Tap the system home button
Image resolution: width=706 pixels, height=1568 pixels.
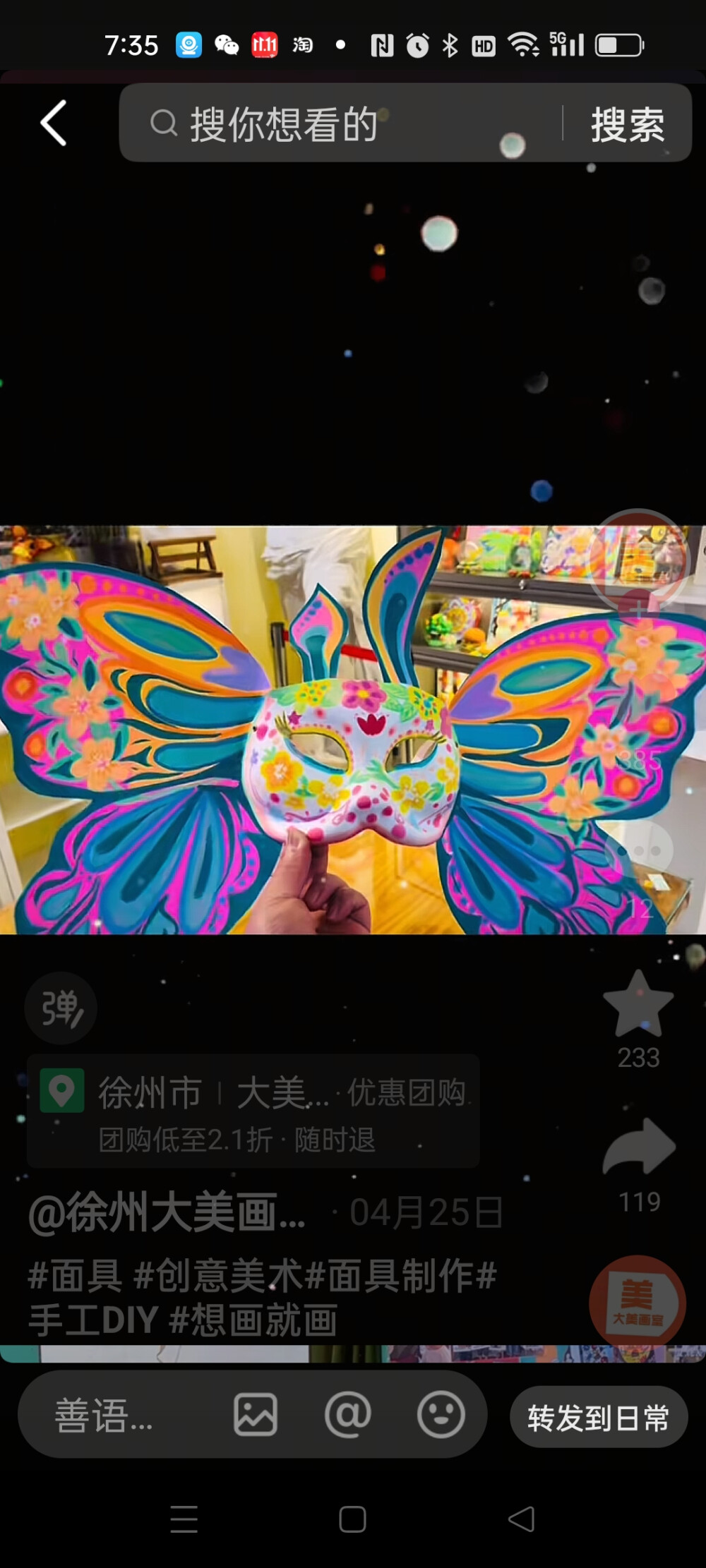click(x=352, y=1519)
